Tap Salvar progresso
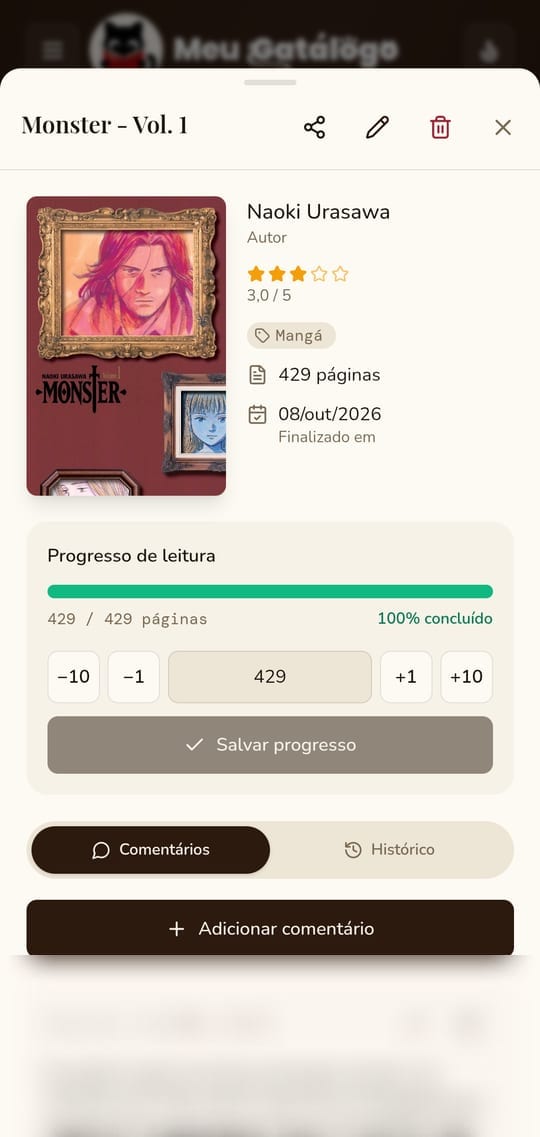540x1137 pixels. pyautogui.click(x=270, y=745)
